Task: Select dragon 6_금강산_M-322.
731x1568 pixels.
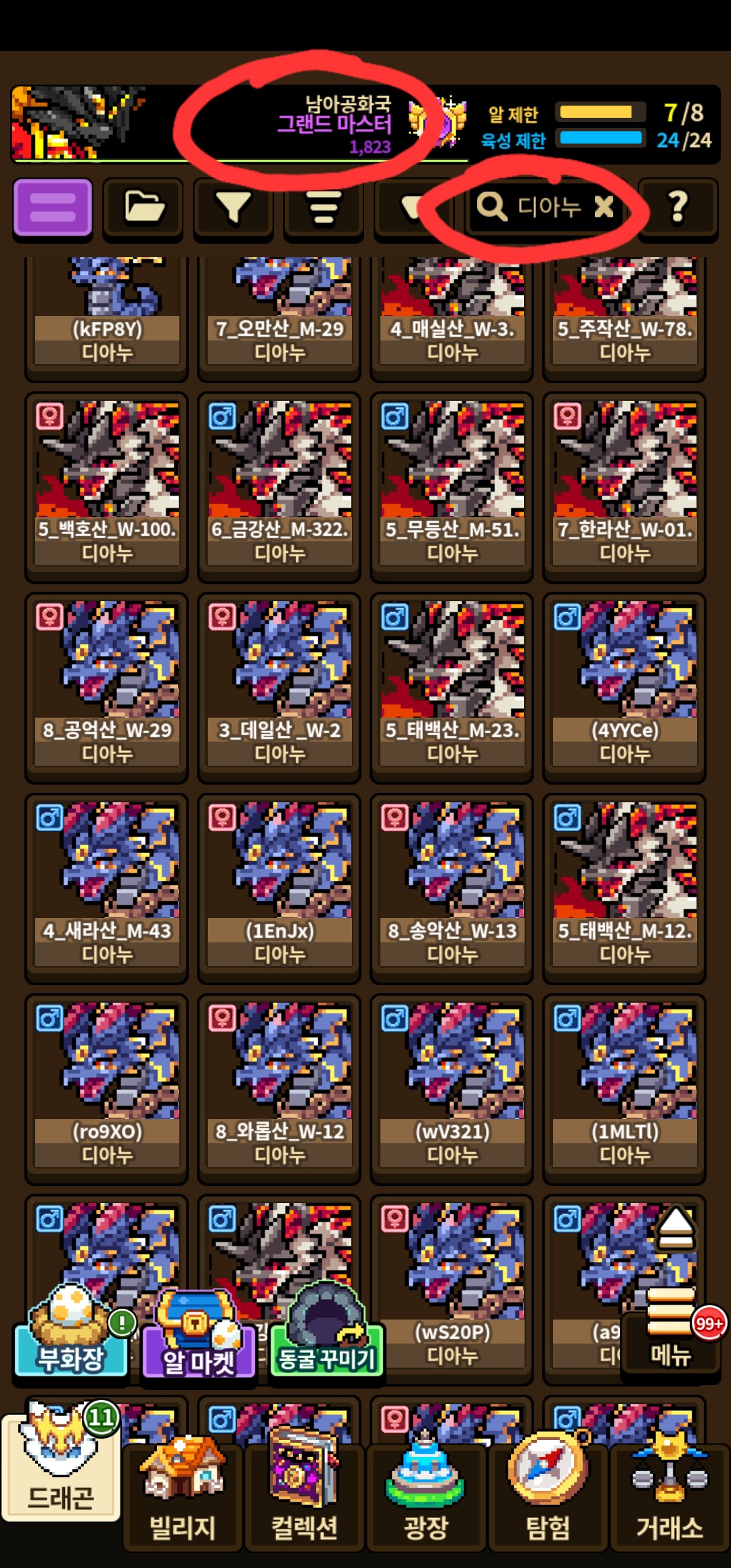Action: tap(279, 486)
